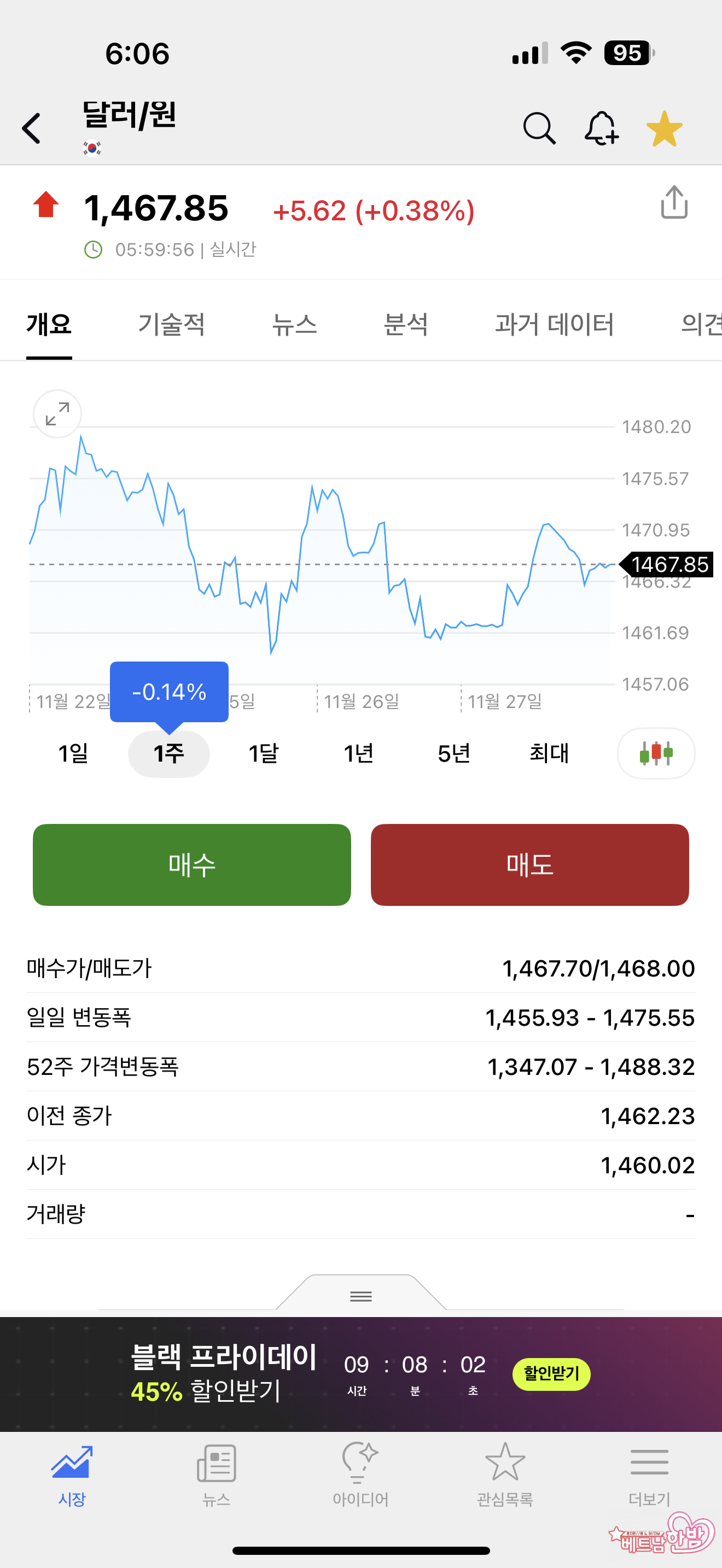This screenshot has height=1568, width=722.
Task: Change chart range to 5년
Action: (x=453, y=753)
